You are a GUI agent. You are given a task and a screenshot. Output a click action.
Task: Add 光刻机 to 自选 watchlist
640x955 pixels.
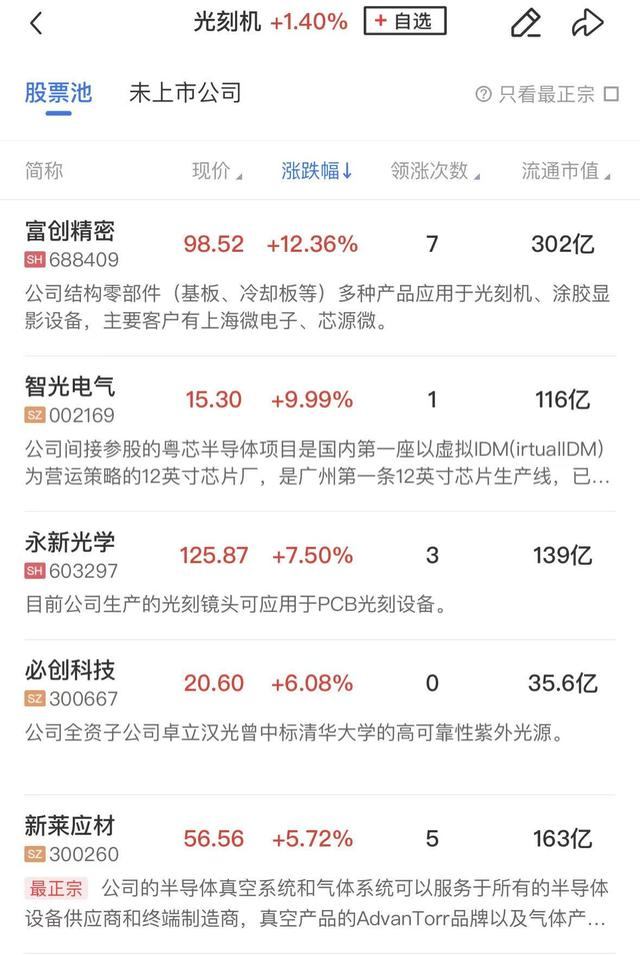click(x=405, y=21)
